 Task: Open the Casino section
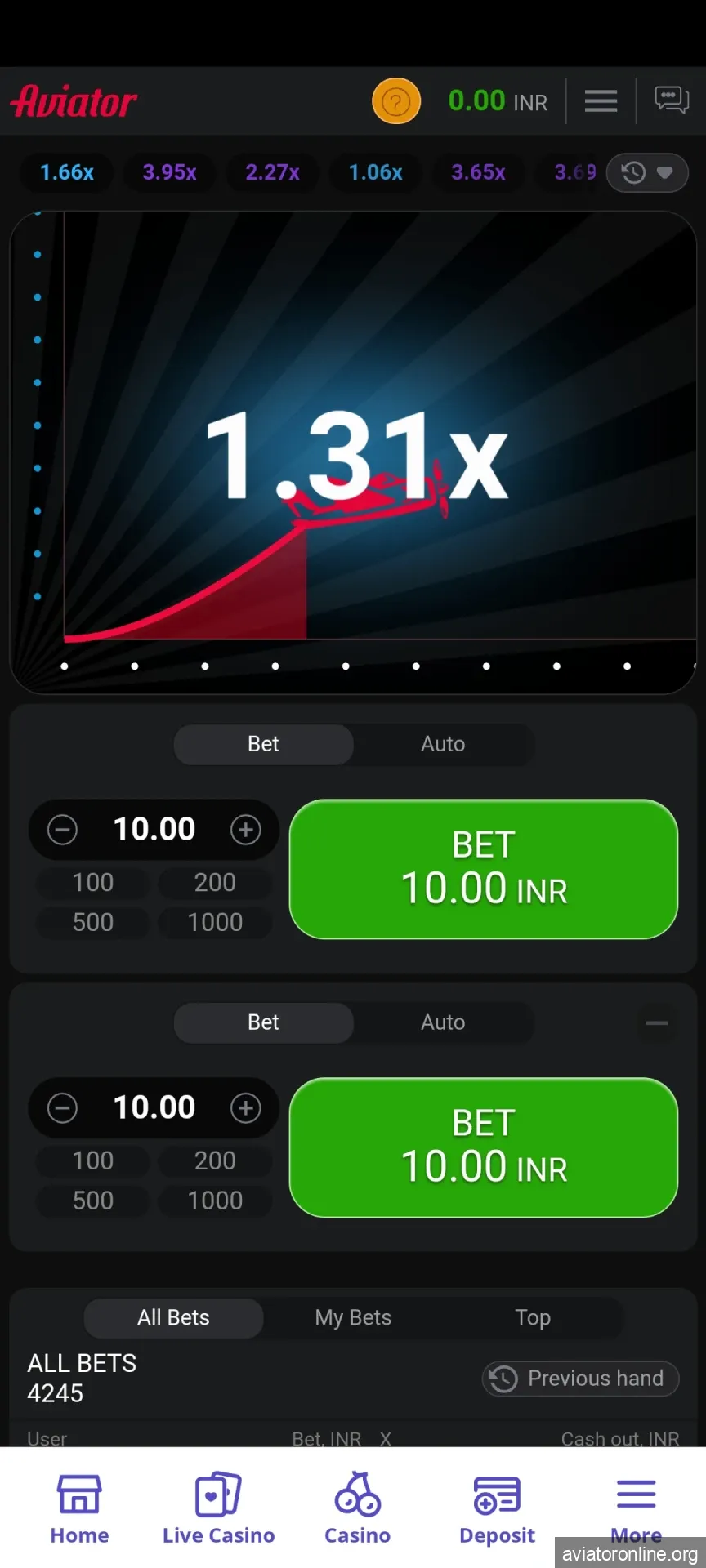coord(357,1508)
